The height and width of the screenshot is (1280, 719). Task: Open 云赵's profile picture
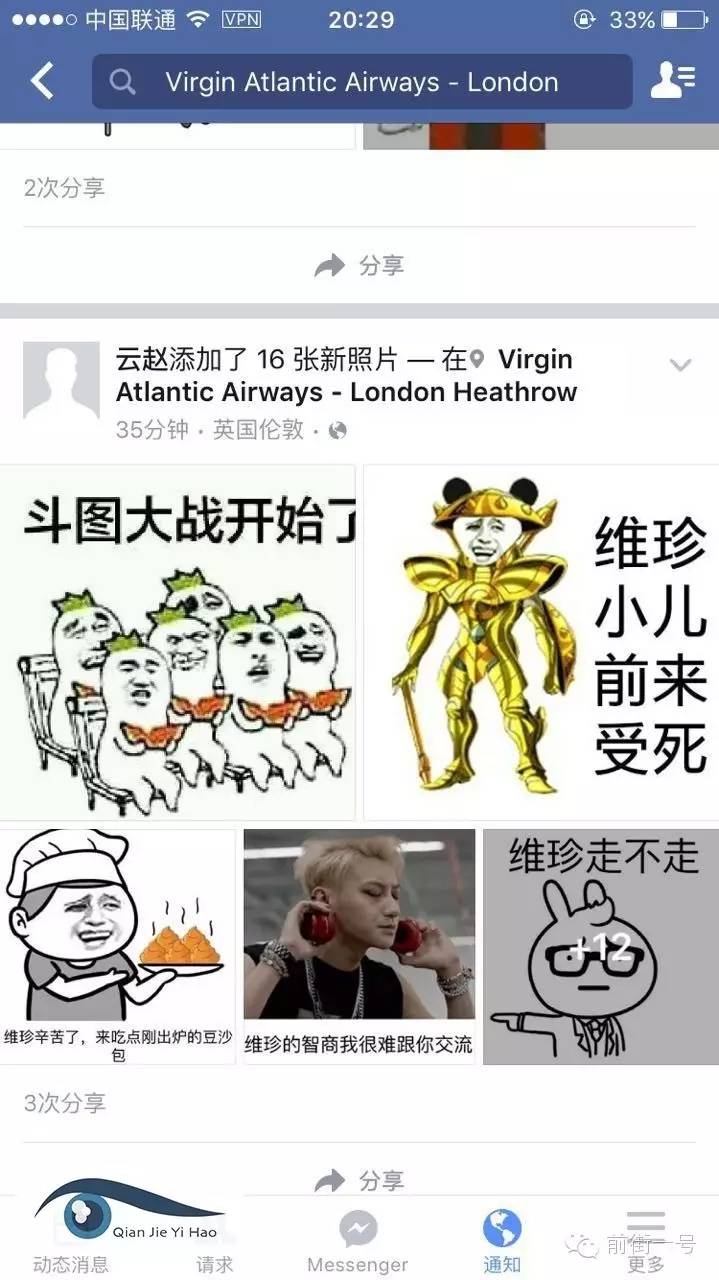(61, 380)
